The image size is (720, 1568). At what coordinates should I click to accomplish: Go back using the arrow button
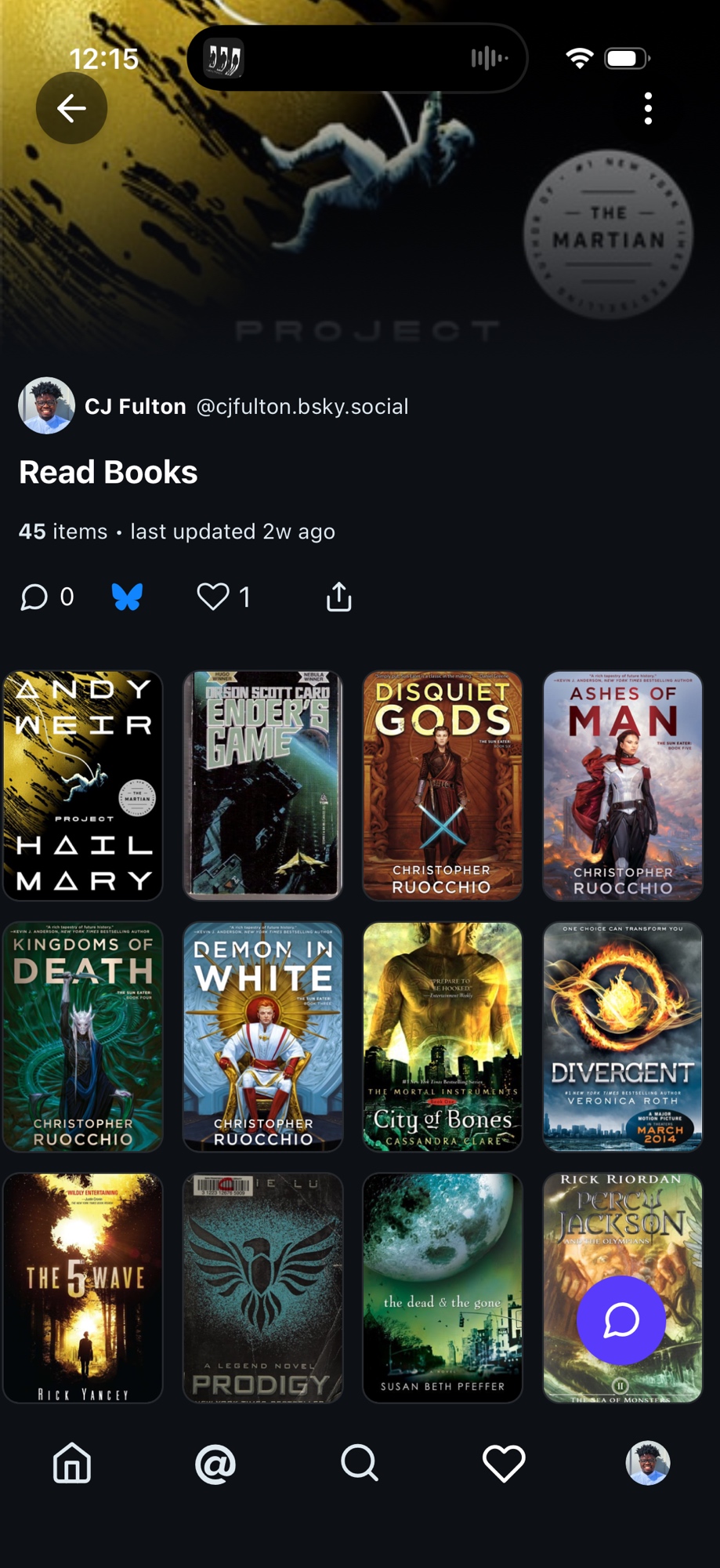pyautogui.click(x=71, y=108)
